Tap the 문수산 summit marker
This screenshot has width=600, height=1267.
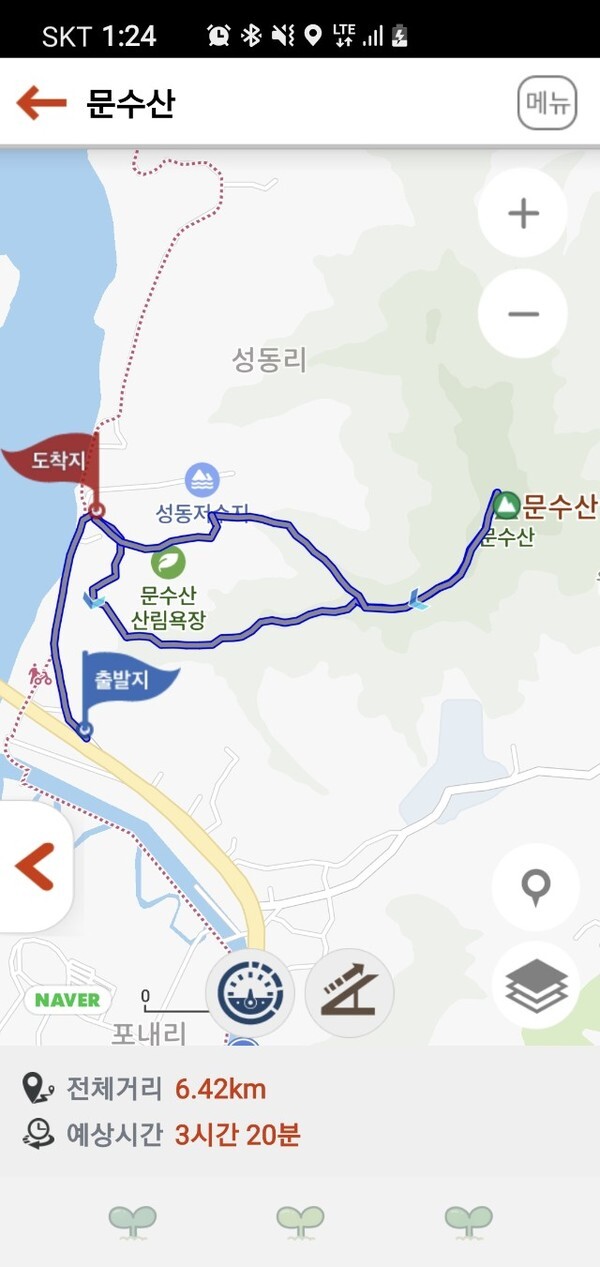pyautogui.click(x=507, y=506)
